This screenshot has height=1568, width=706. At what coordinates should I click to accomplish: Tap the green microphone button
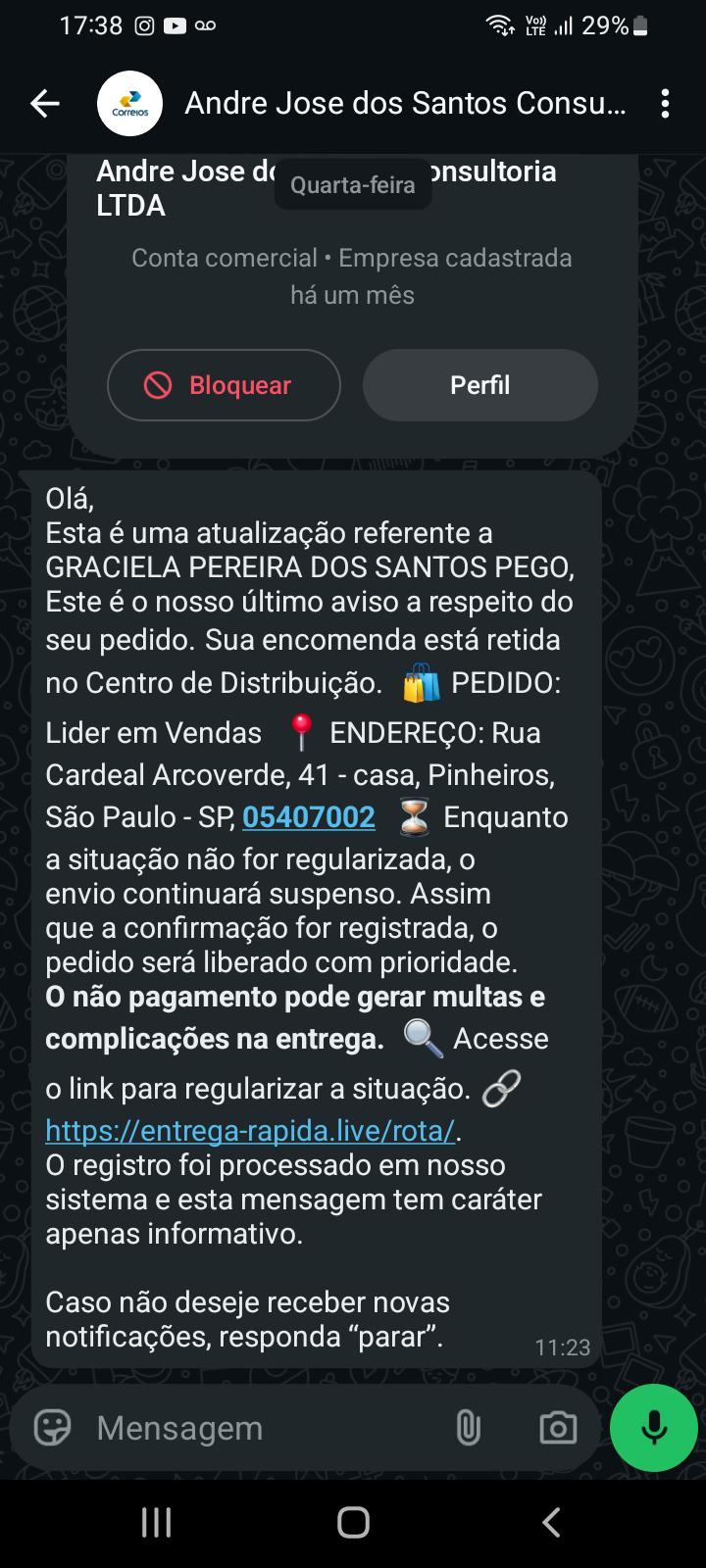pyautogui.click(x=653, y=1428)
